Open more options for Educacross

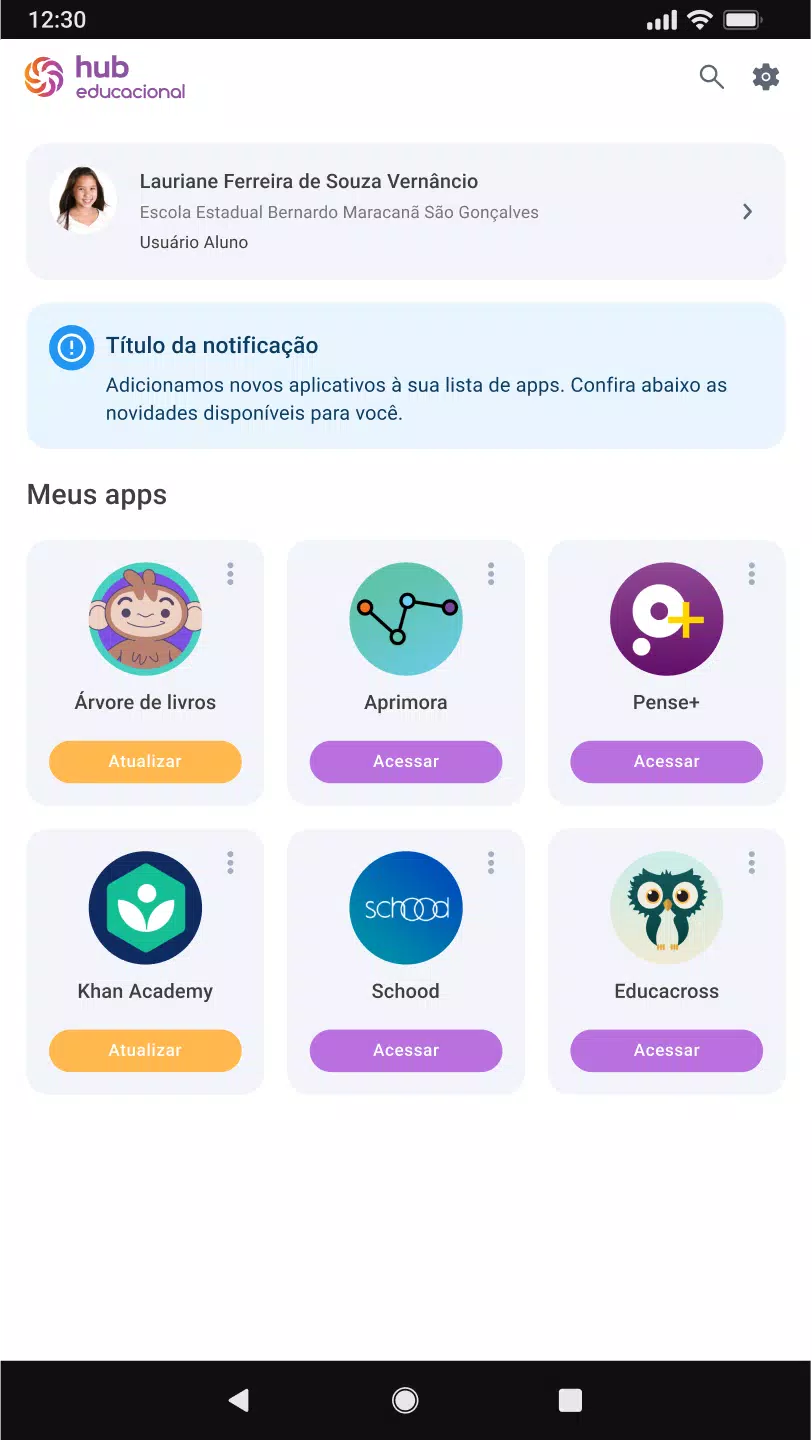coord(752,862)
